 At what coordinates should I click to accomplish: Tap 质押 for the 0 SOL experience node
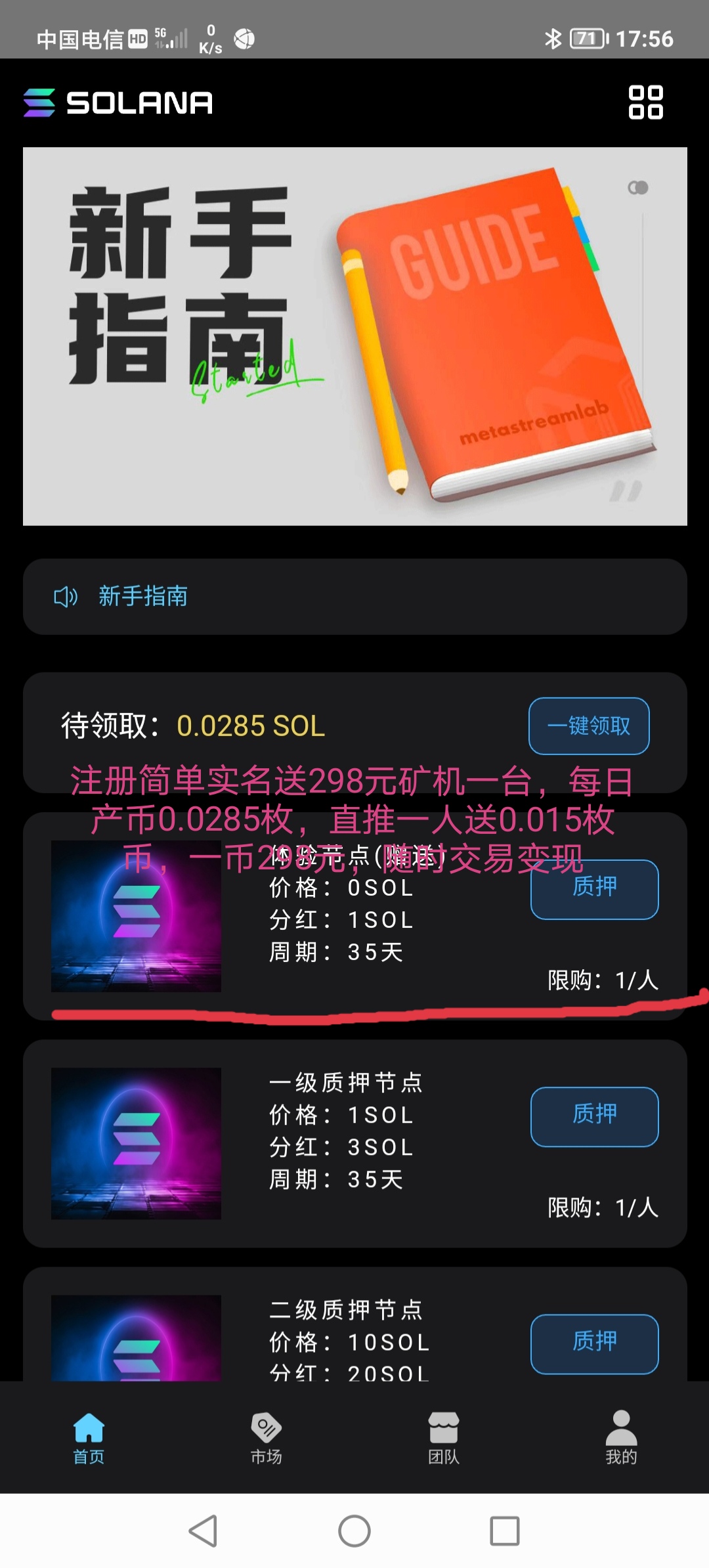click(594, 889)
